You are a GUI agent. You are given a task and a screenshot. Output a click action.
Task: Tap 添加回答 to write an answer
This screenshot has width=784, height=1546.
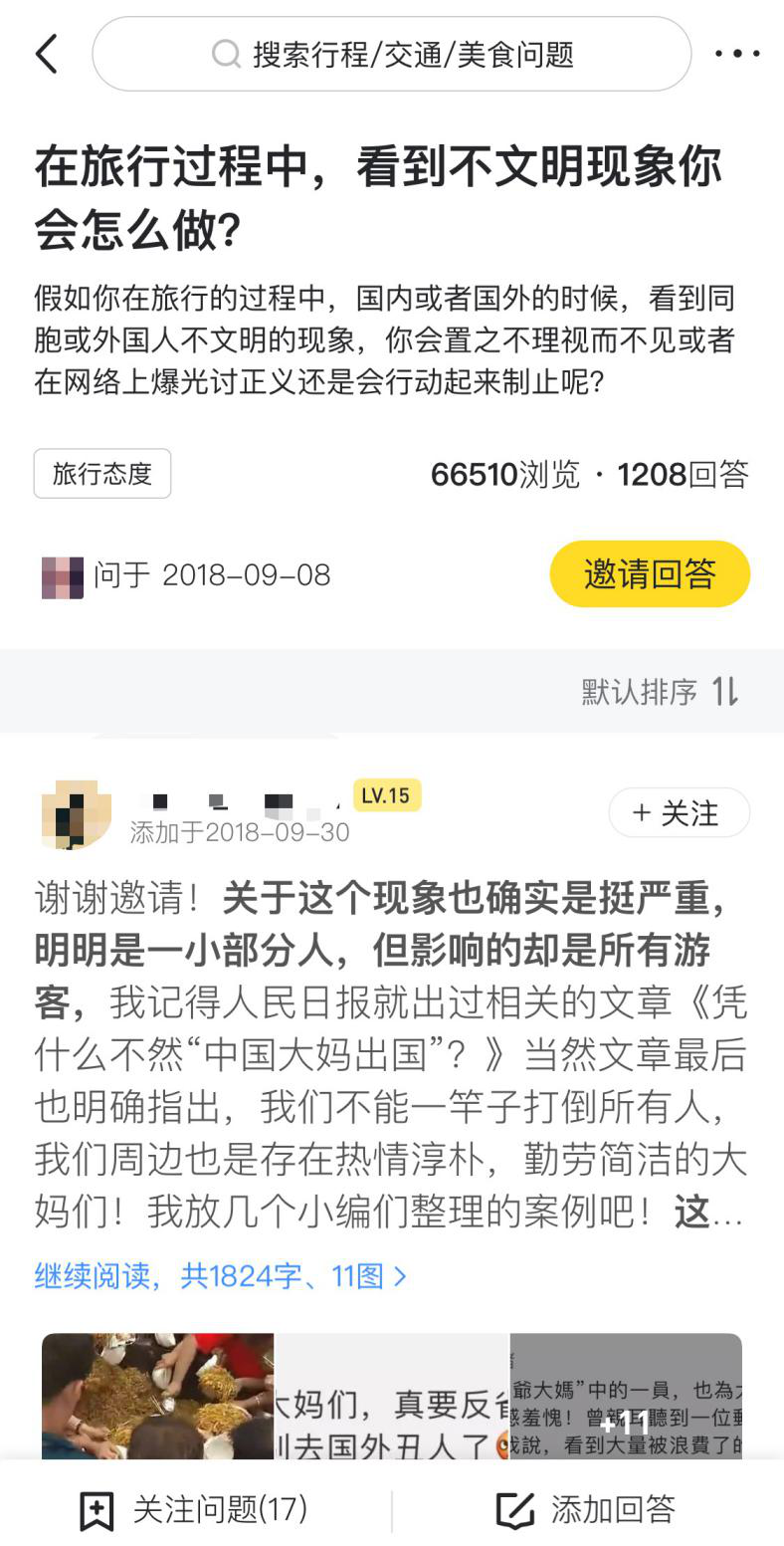587,1509
